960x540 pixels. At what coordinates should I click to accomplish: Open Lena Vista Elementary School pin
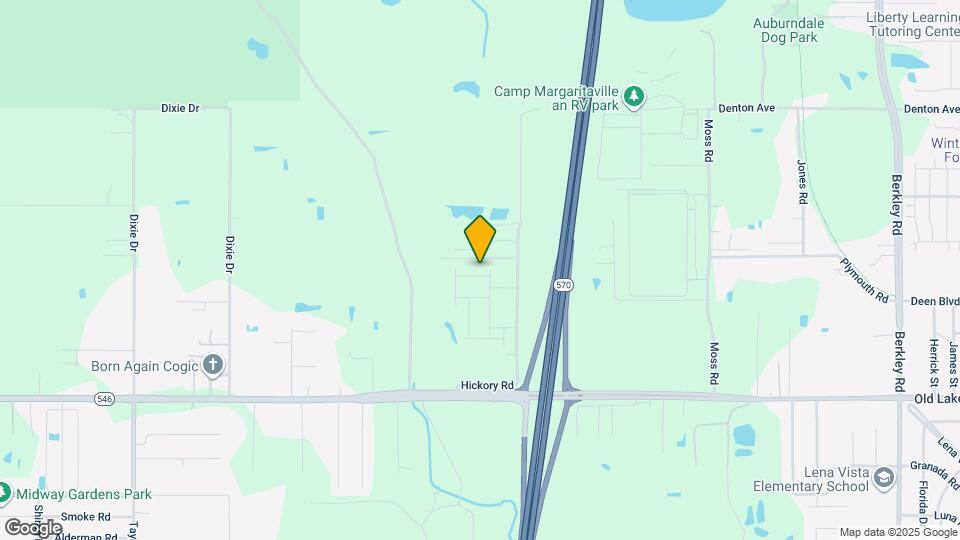coord(883,478)
